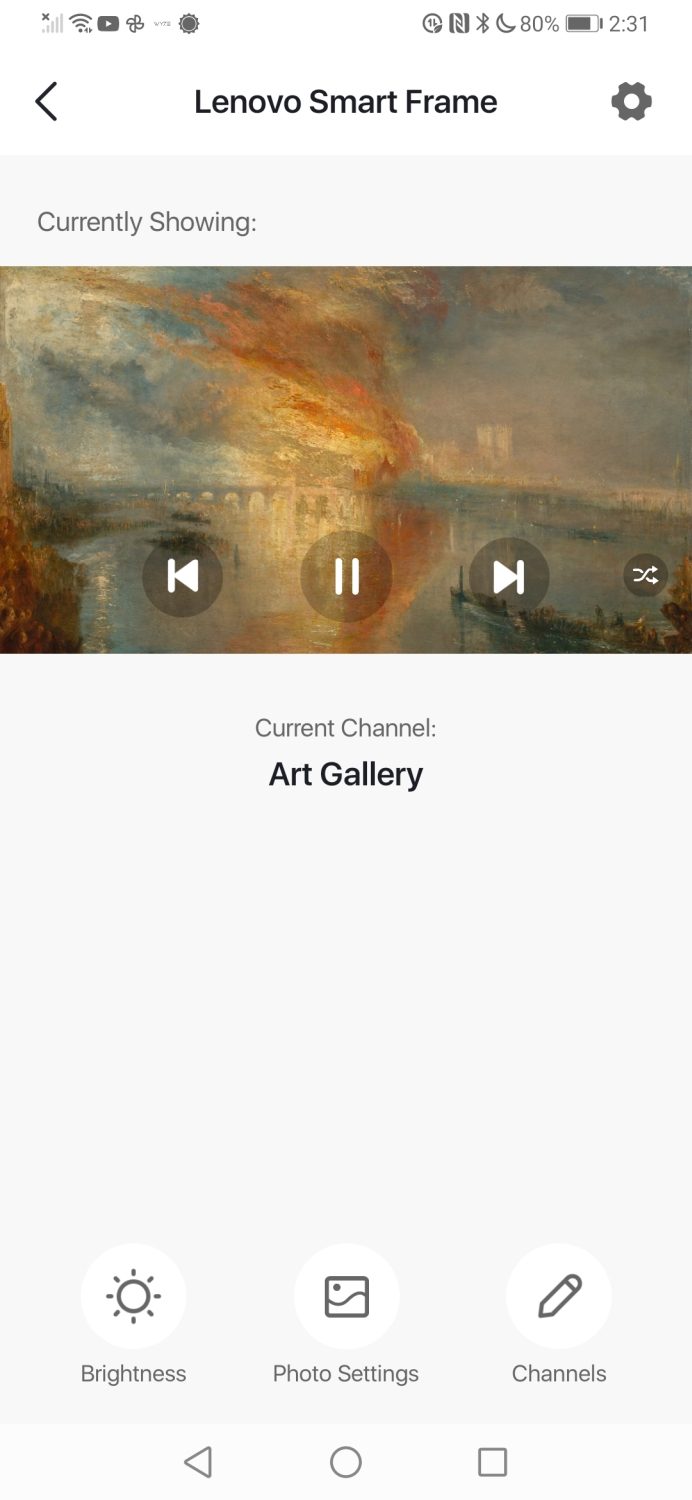Go back using the top-left arrow
692x1500 pixels.
[46, 101]
